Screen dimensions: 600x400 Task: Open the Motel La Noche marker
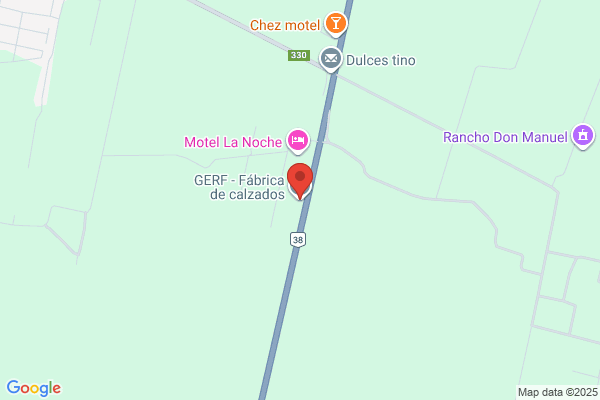point(297,141)
